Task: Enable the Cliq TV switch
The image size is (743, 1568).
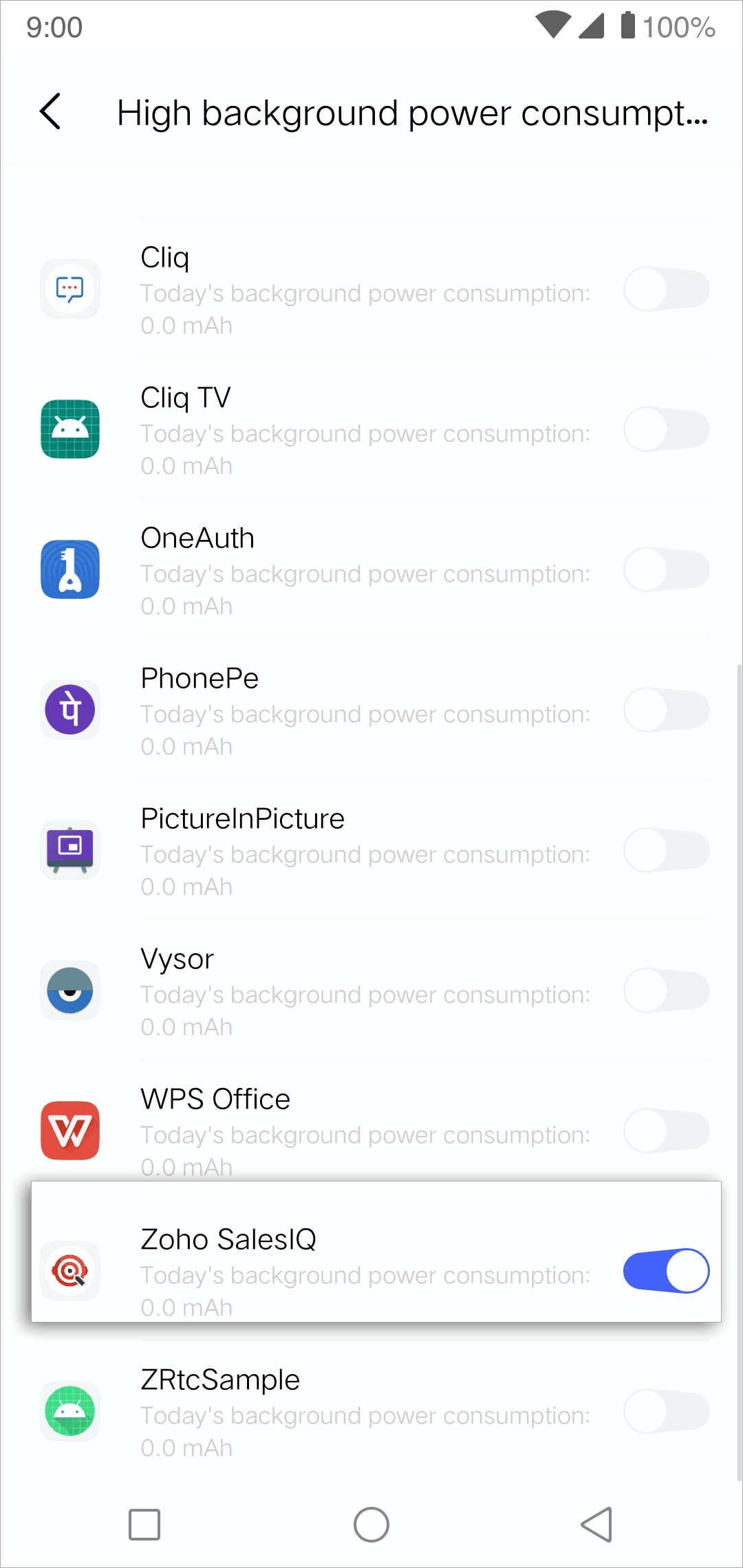Action: click(x=667, y=429)
